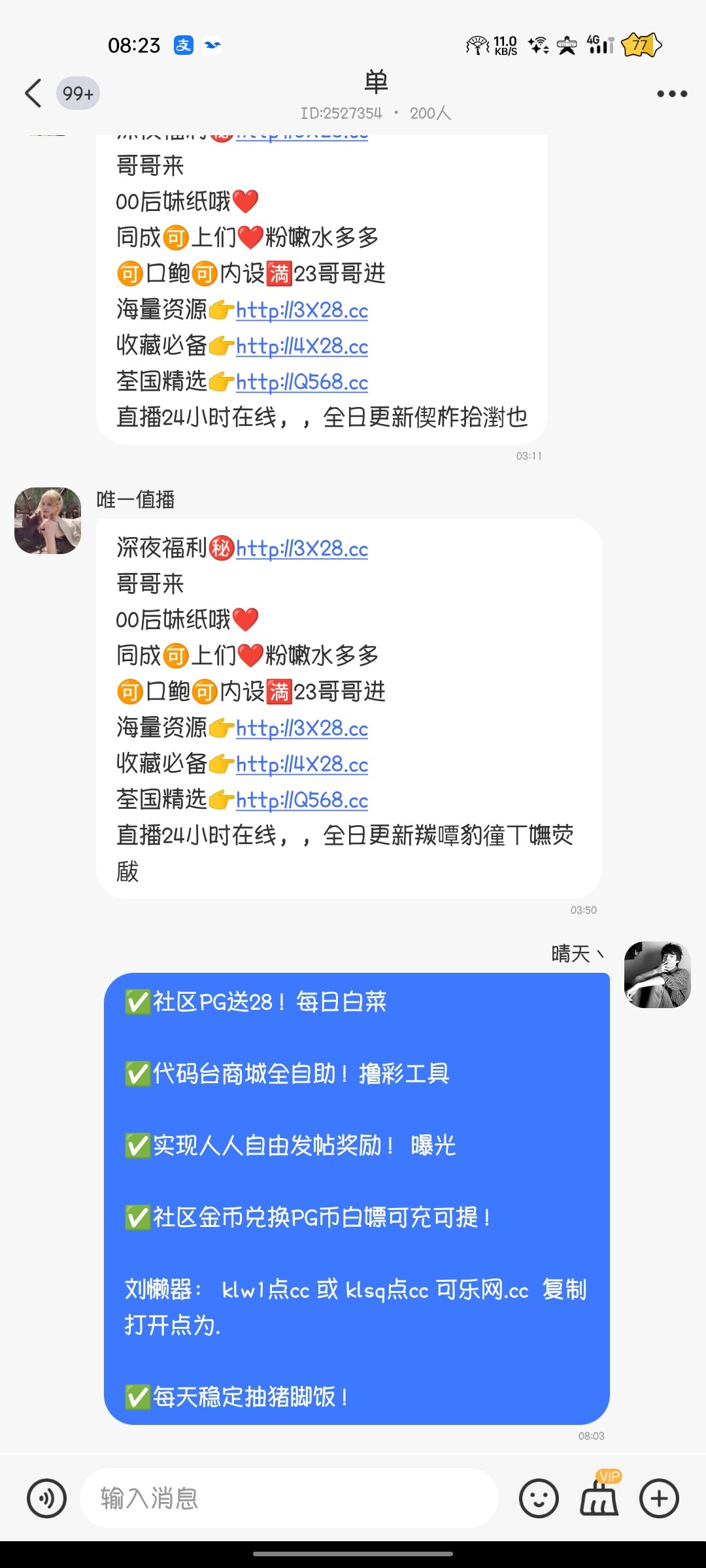Open the 深夜福利 link in 唯一值播's message
Image resolution: width=706 pixels, height=1568 pixels.
301,549
